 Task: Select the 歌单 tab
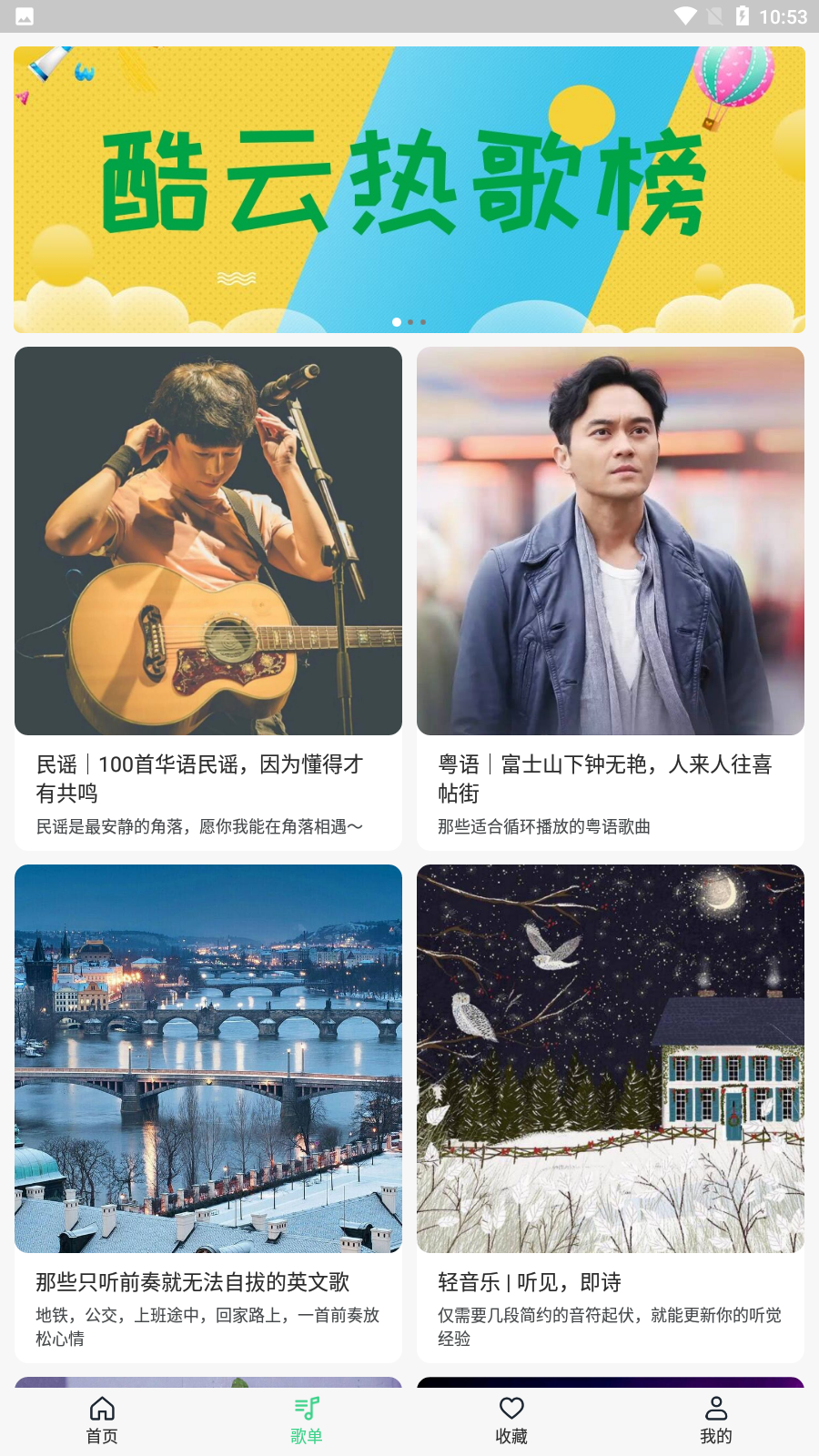point(307,1420)
